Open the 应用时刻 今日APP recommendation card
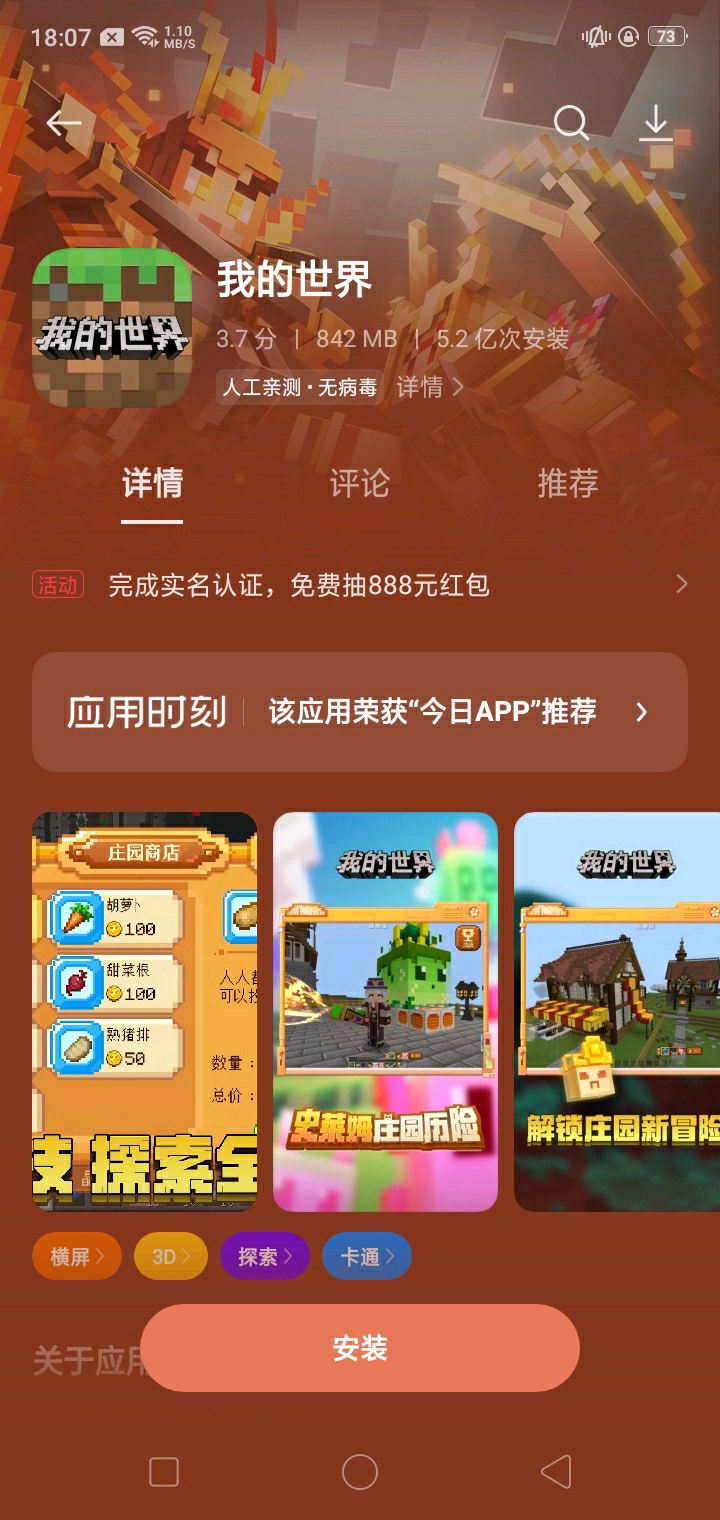The height and width of the screenshot is (1520, 720). (360, 712)
